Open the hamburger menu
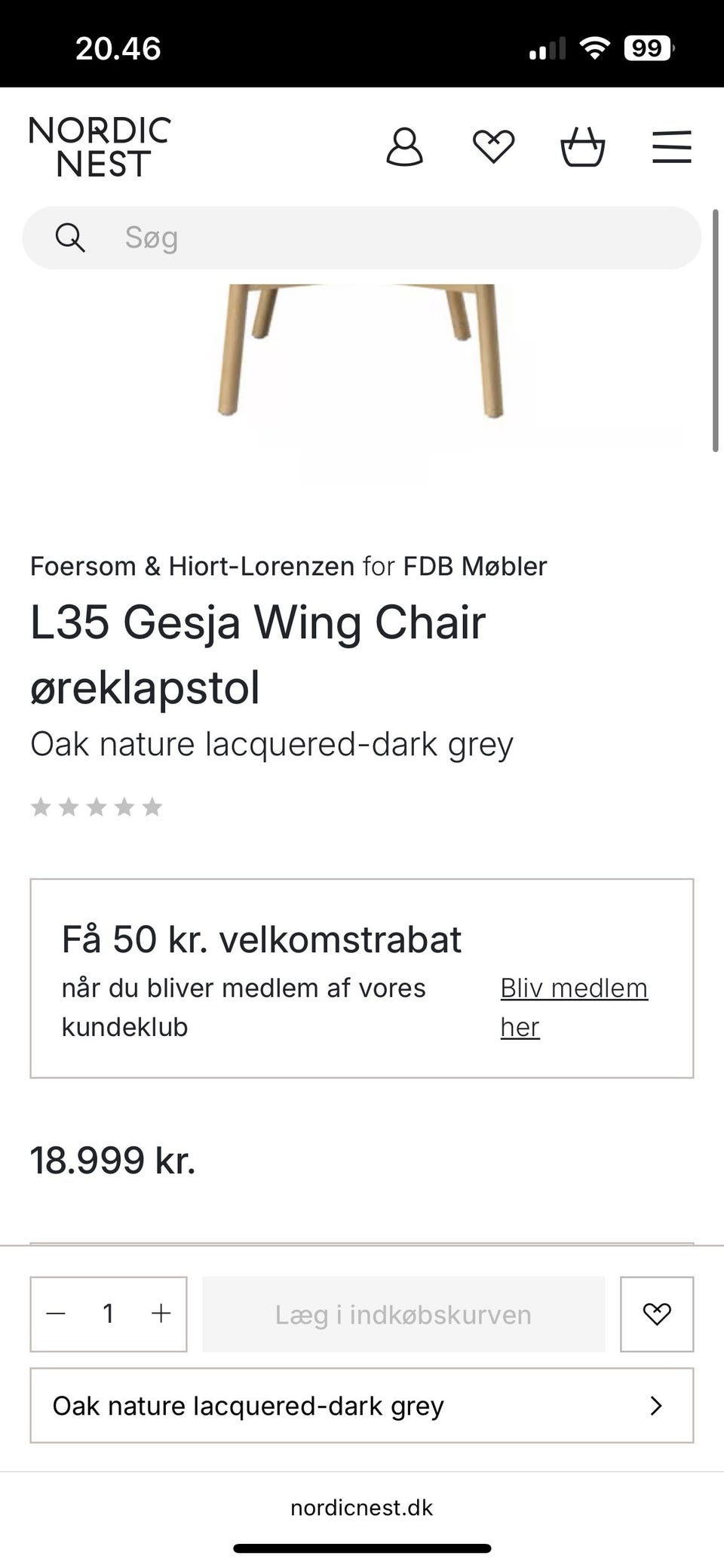The image size is (724, 1568). tap(671, 146)
